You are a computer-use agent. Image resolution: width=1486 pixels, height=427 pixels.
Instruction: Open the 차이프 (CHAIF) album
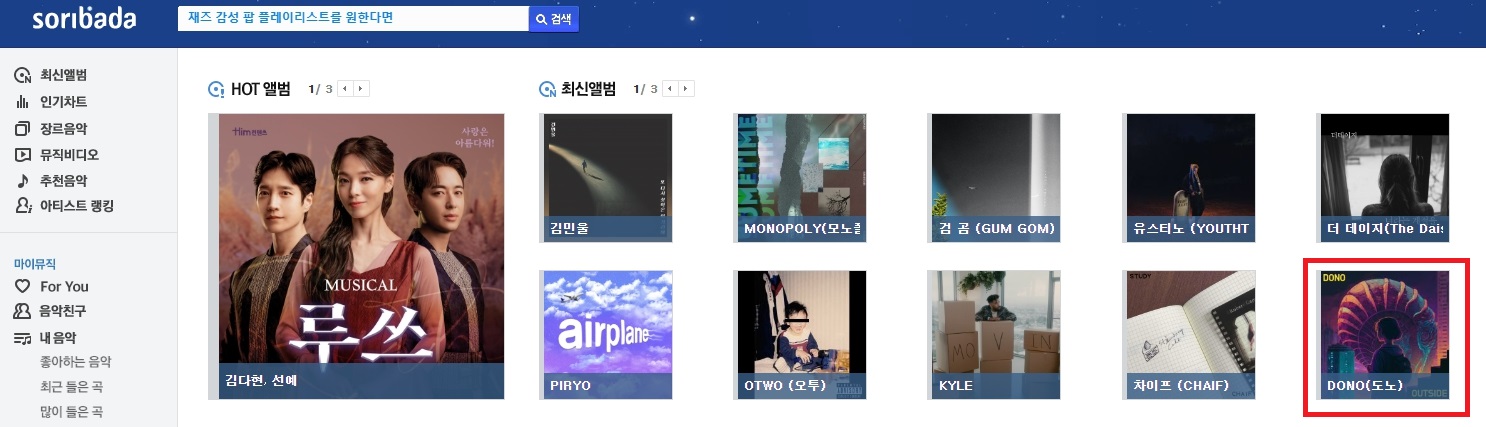tap(1190, 335)
